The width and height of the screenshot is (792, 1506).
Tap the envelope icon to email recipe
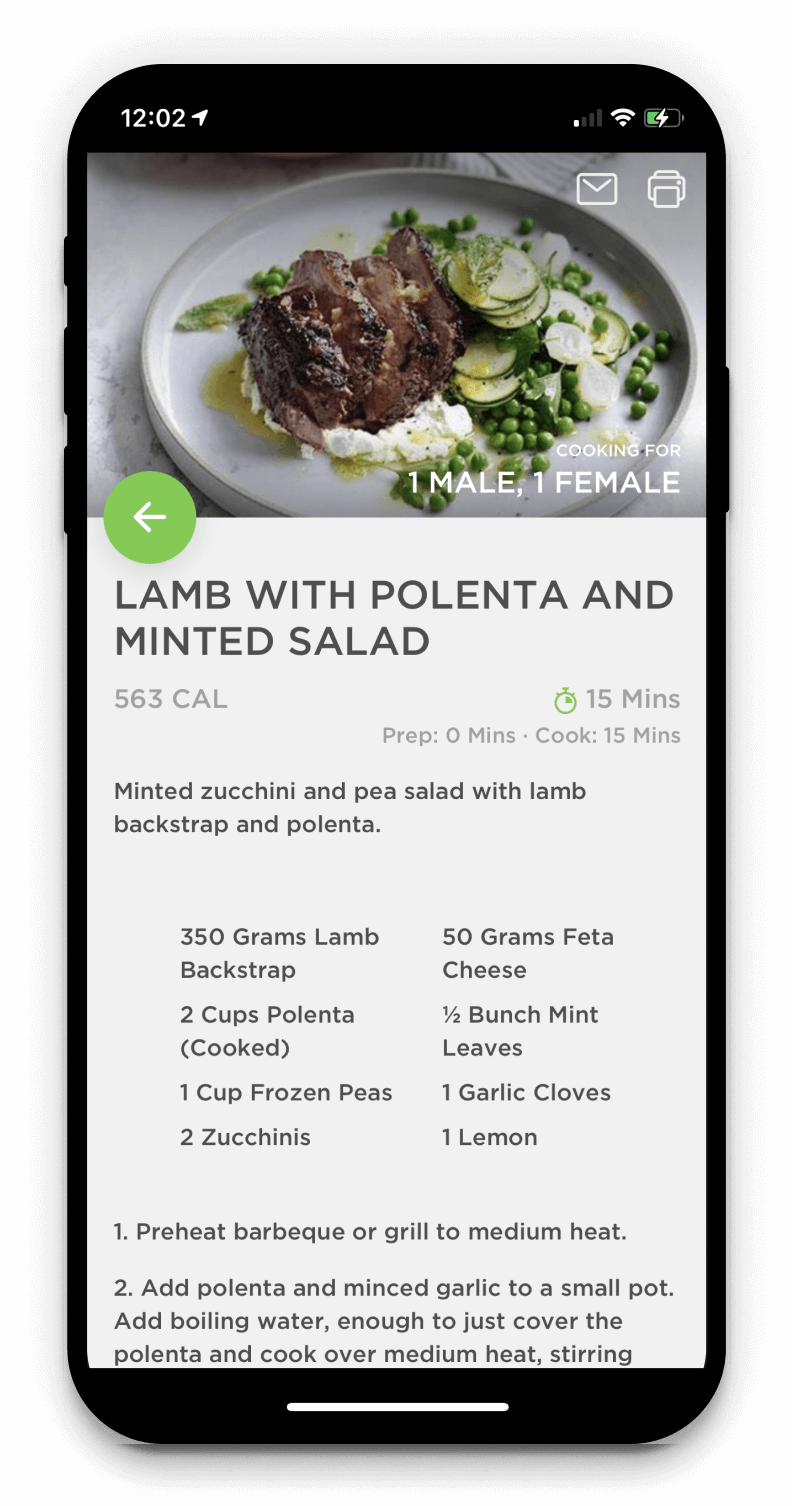click(x=597, y=189)
